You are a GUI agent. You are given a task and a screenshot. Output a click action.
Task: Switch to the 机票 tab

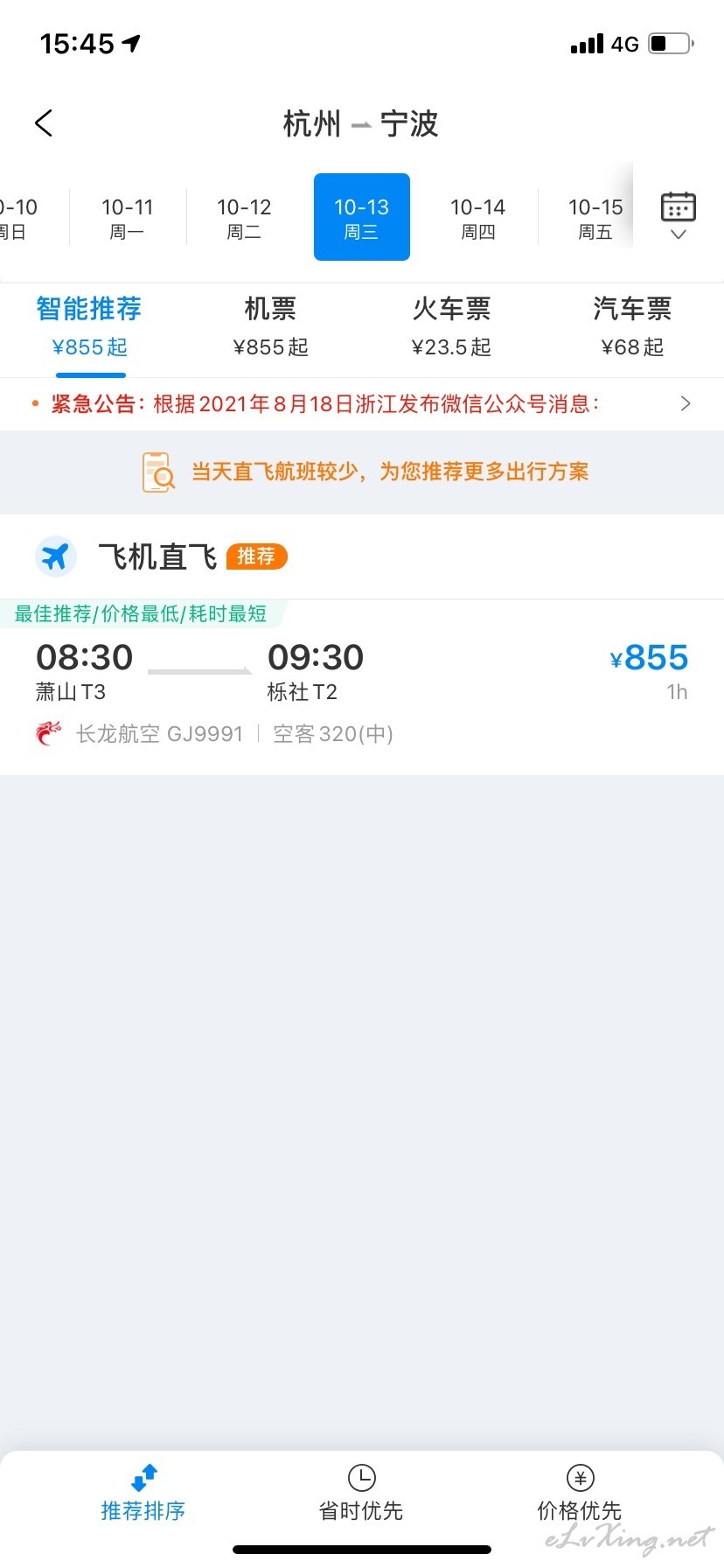[x=271, y=327]
